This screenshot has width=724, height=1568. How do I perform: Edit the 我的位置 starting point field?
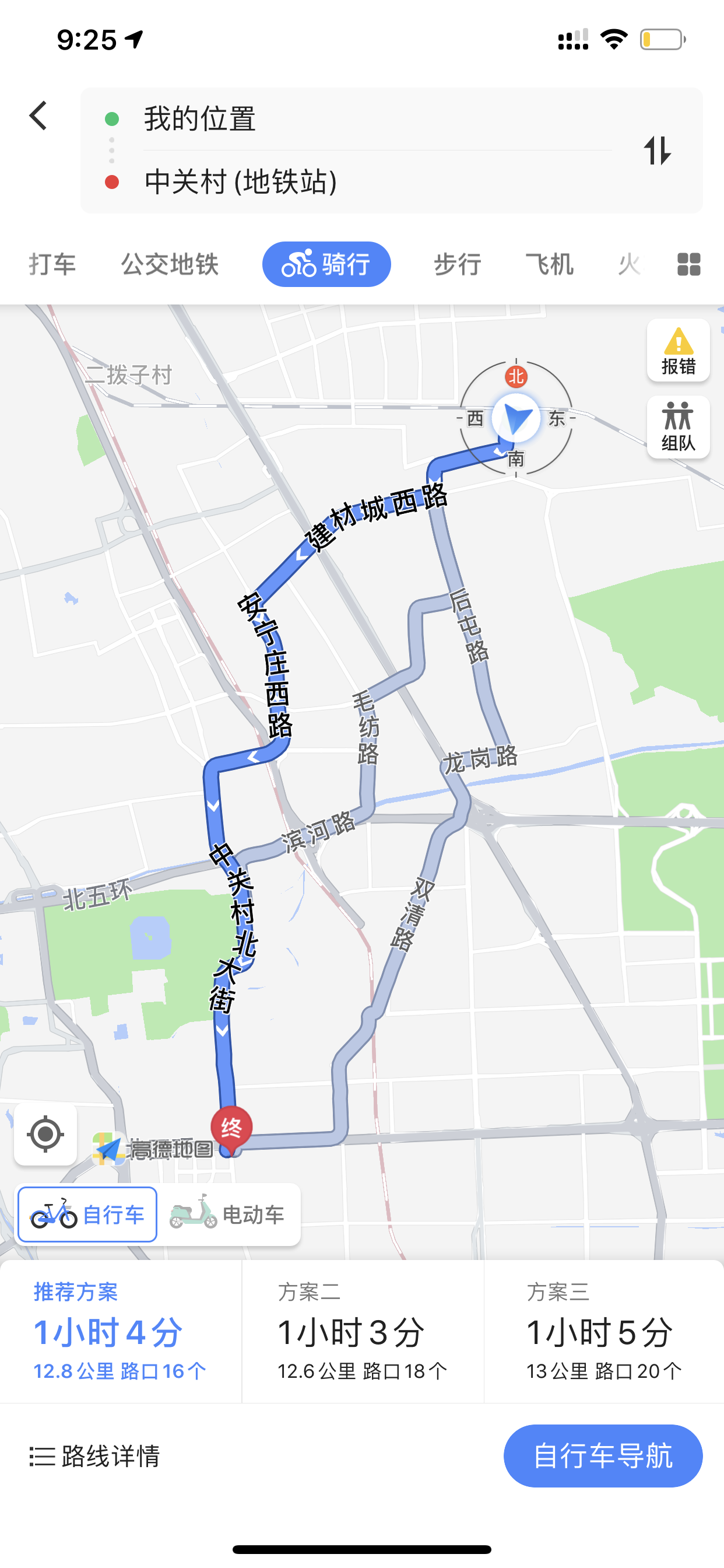[x=377, y=118]
